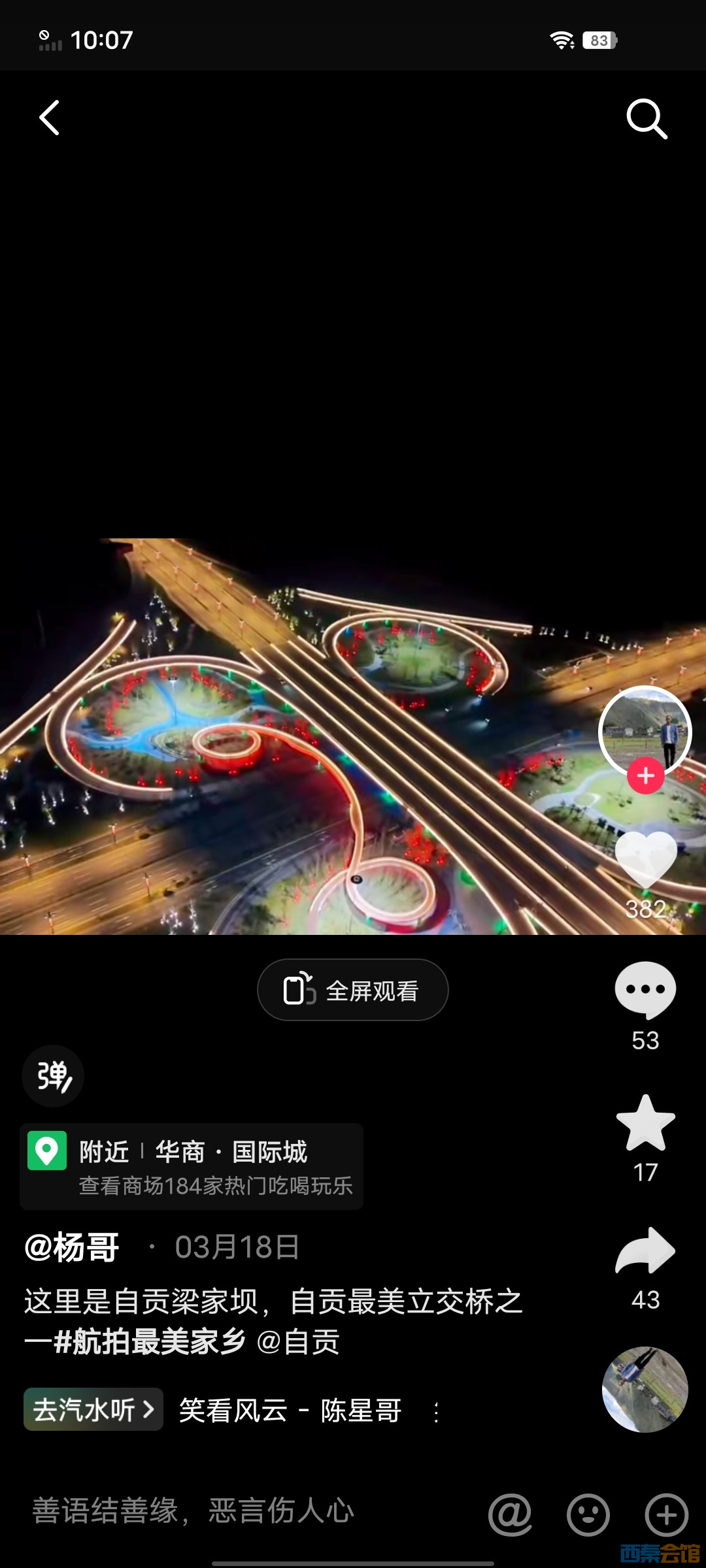Open the video author's profile avatar
Image resolution: width=706 pixels, height=1568 pixels.
(x=645, y=730)
